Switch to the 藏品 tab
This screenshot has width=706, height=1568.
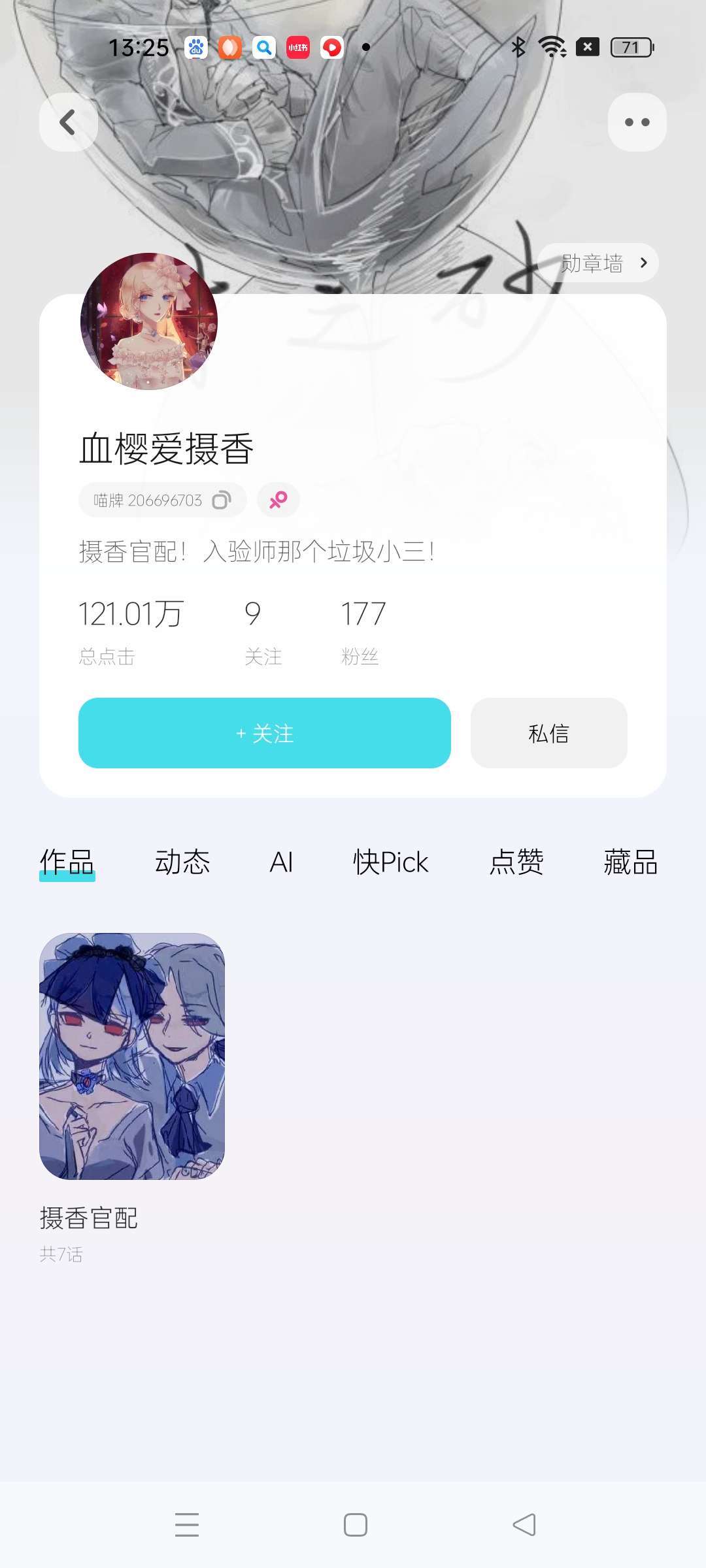click(630, 862)
